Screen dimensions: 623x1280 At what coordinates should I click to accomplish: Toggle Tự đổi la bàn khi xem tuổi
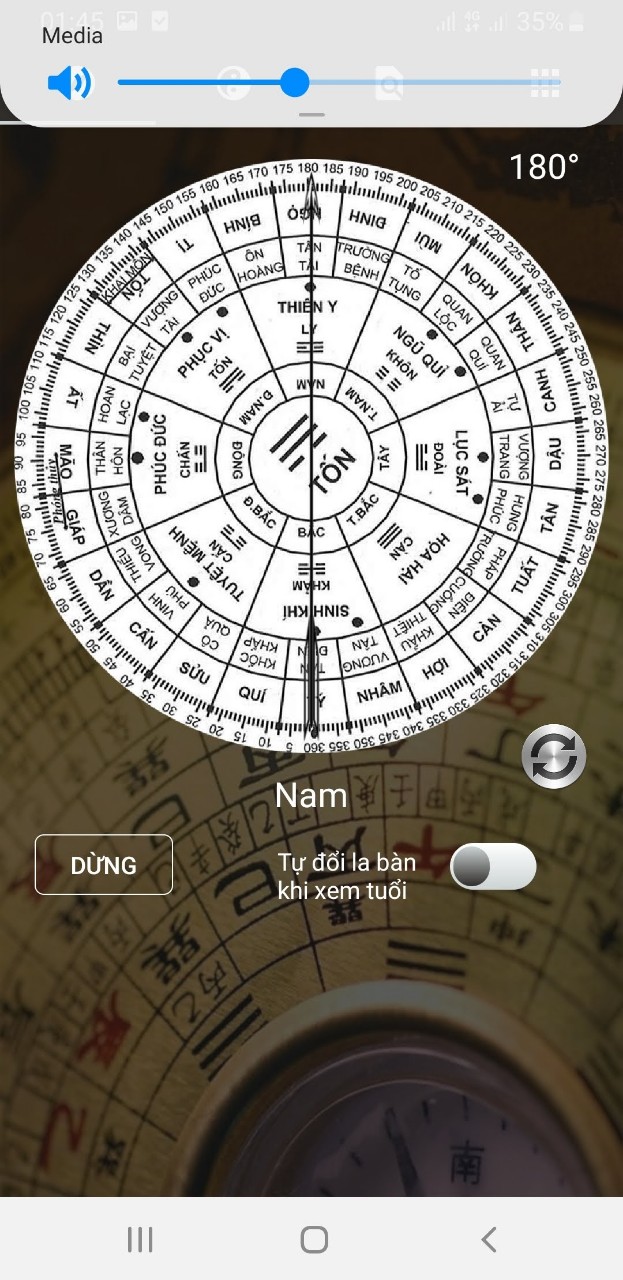(x=493, y=866)
